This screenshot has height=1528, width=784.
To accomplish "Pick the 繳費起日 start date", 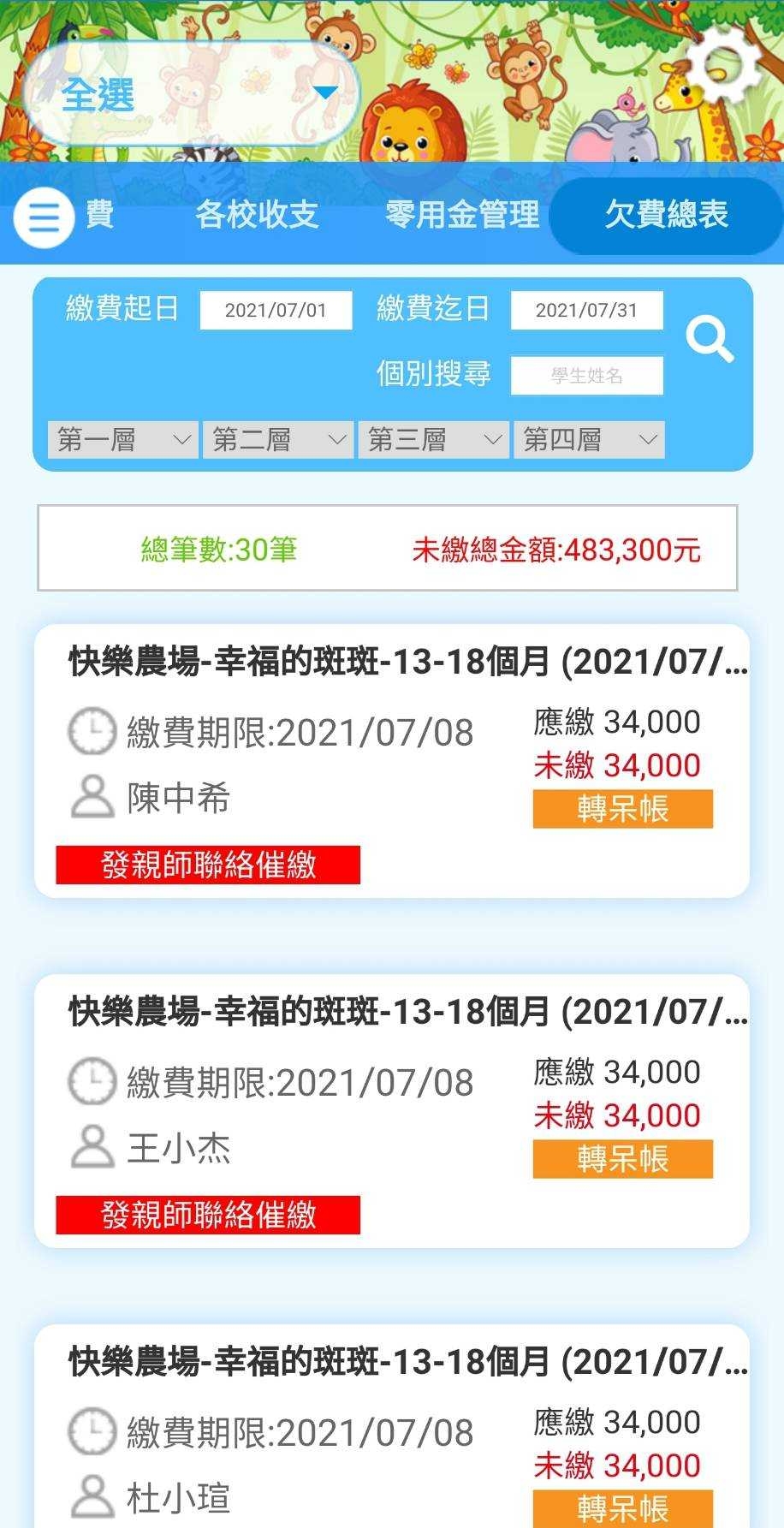I will [276, 310].
